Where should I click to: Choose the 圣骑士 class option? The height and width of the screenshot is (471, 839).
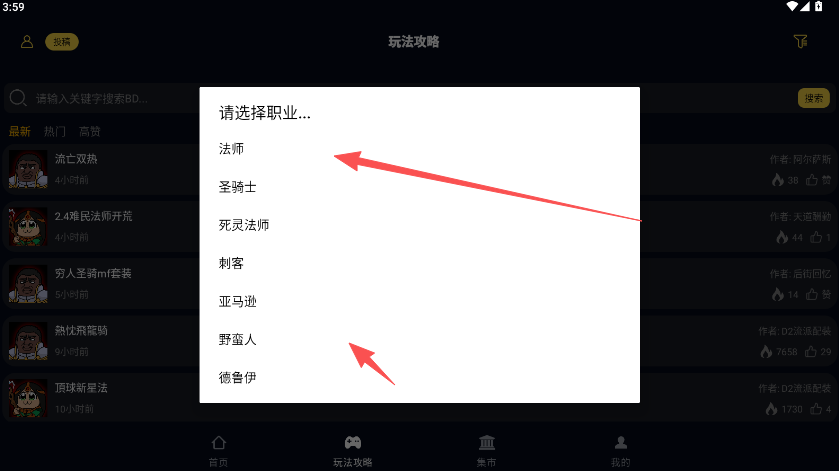(238, 186)
